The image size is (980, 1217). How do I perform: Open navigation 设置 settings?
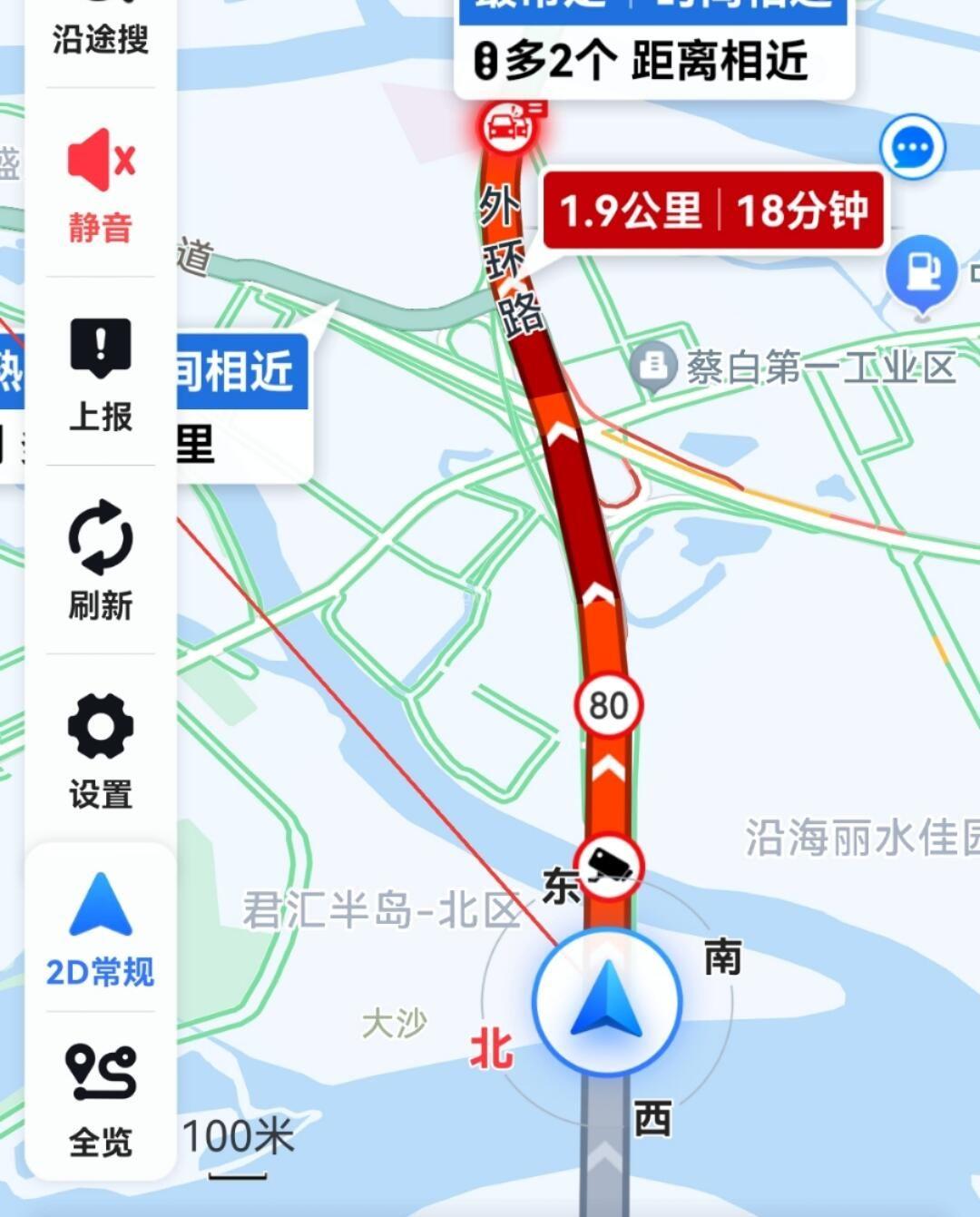100,750
